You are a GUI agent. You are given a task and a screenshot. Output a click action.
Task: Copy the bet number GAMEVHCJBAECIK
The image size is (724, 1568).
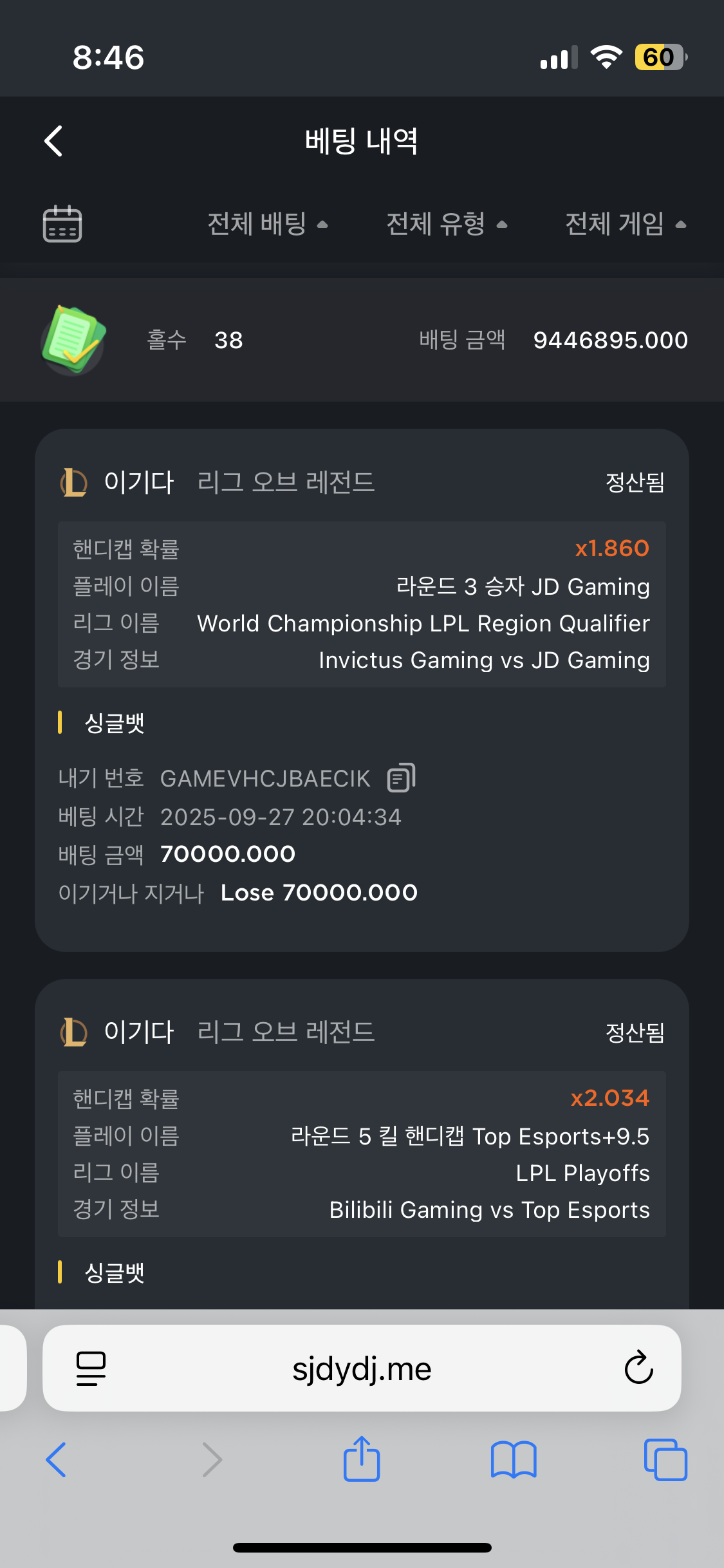401,778
